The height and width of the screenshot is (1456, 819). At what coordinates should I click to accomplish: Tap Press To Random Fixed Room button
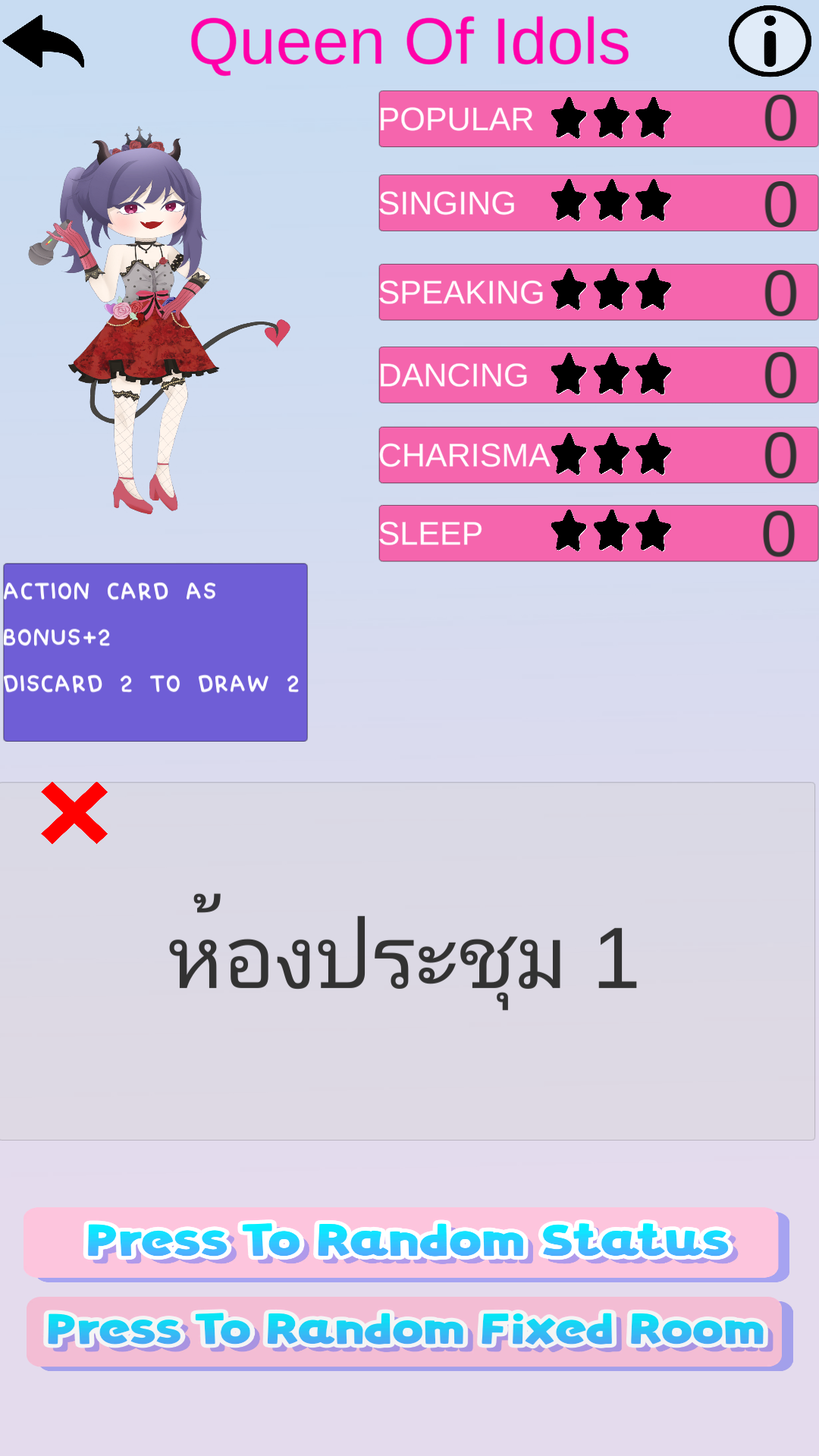tap(409, 1332)
